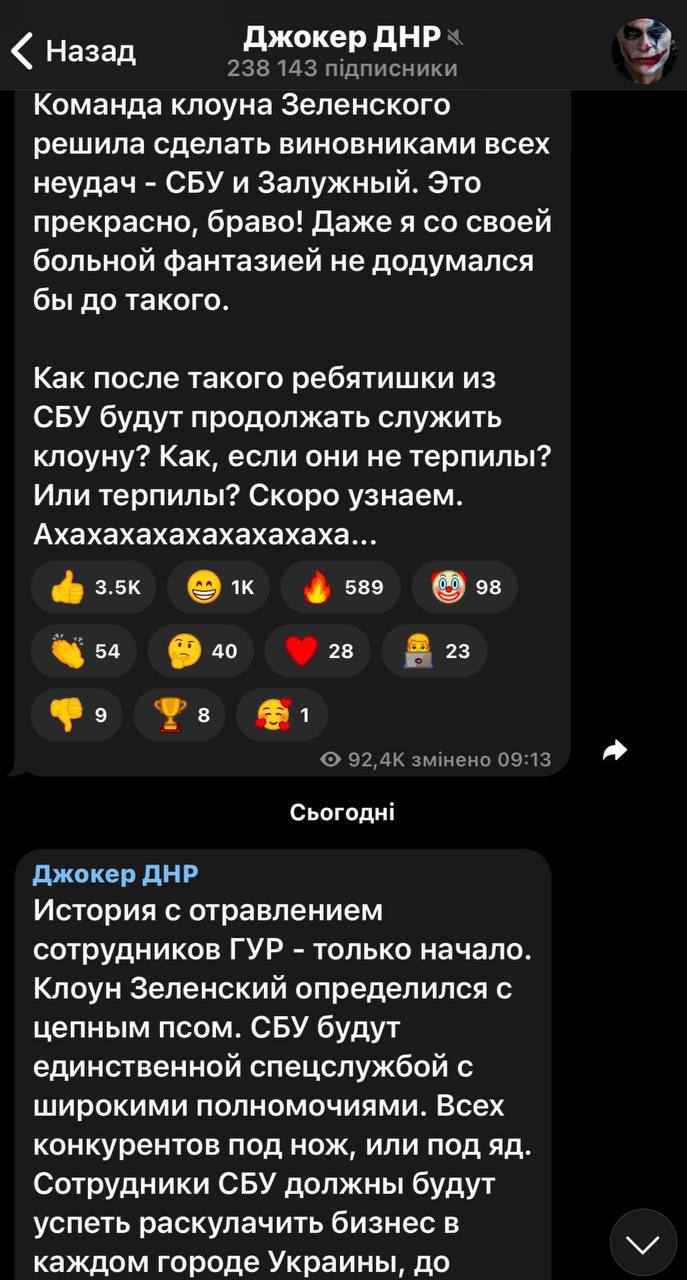Jump to the latest messages with down chevron

coord(643,1243)
